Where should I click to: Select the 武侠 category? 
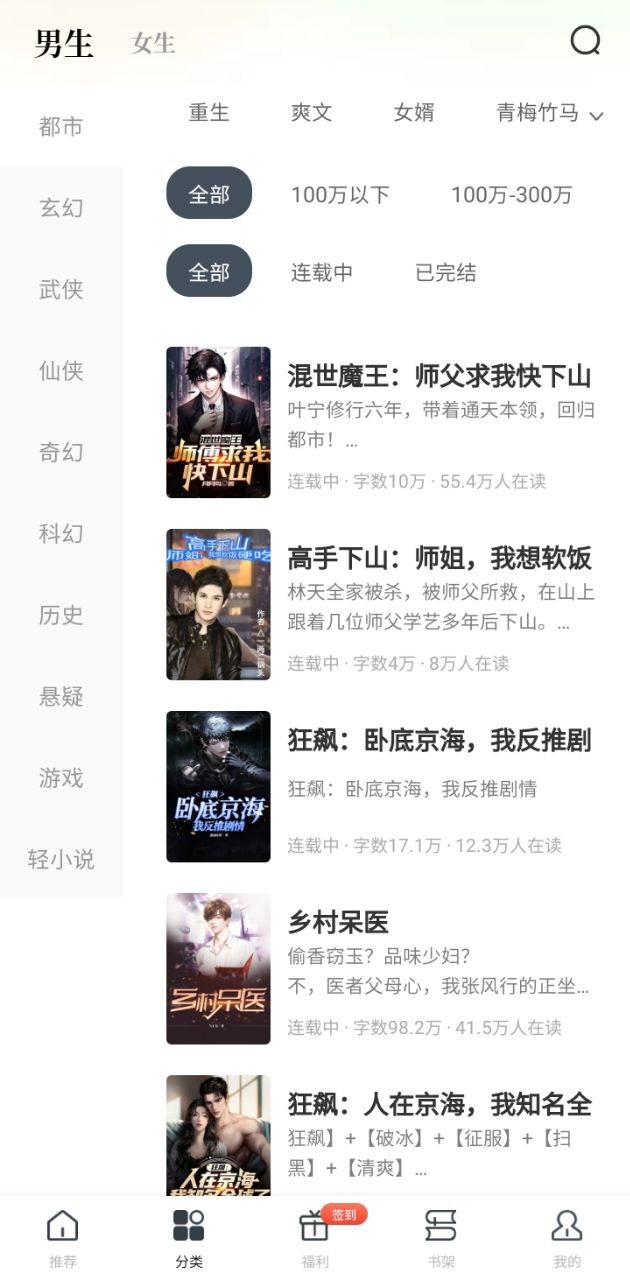(x=61, y=290)
